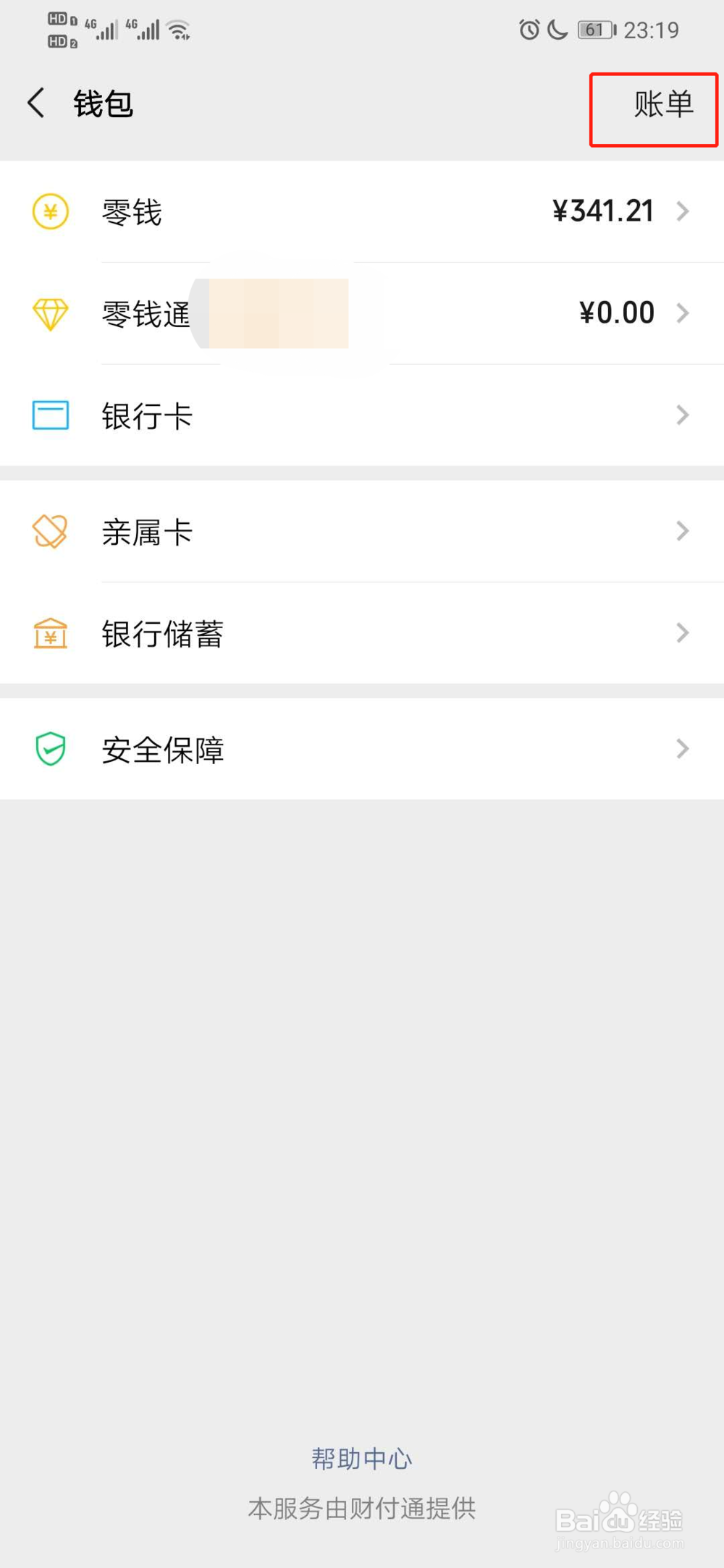
Task: Open the 零钱通 row
Action: [x=362, y=313]
